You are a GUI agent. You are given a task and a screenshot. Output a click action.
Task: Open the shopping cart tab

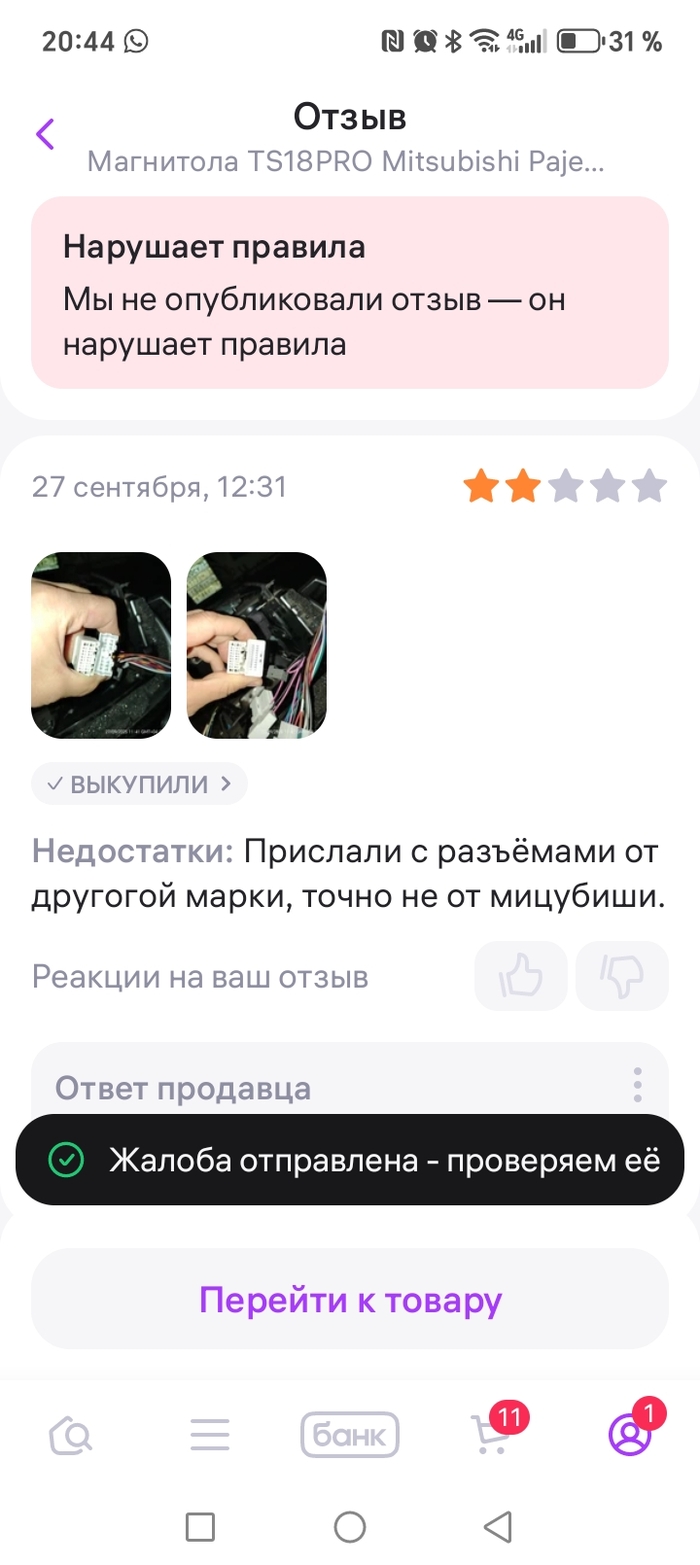pos(491,1436)
